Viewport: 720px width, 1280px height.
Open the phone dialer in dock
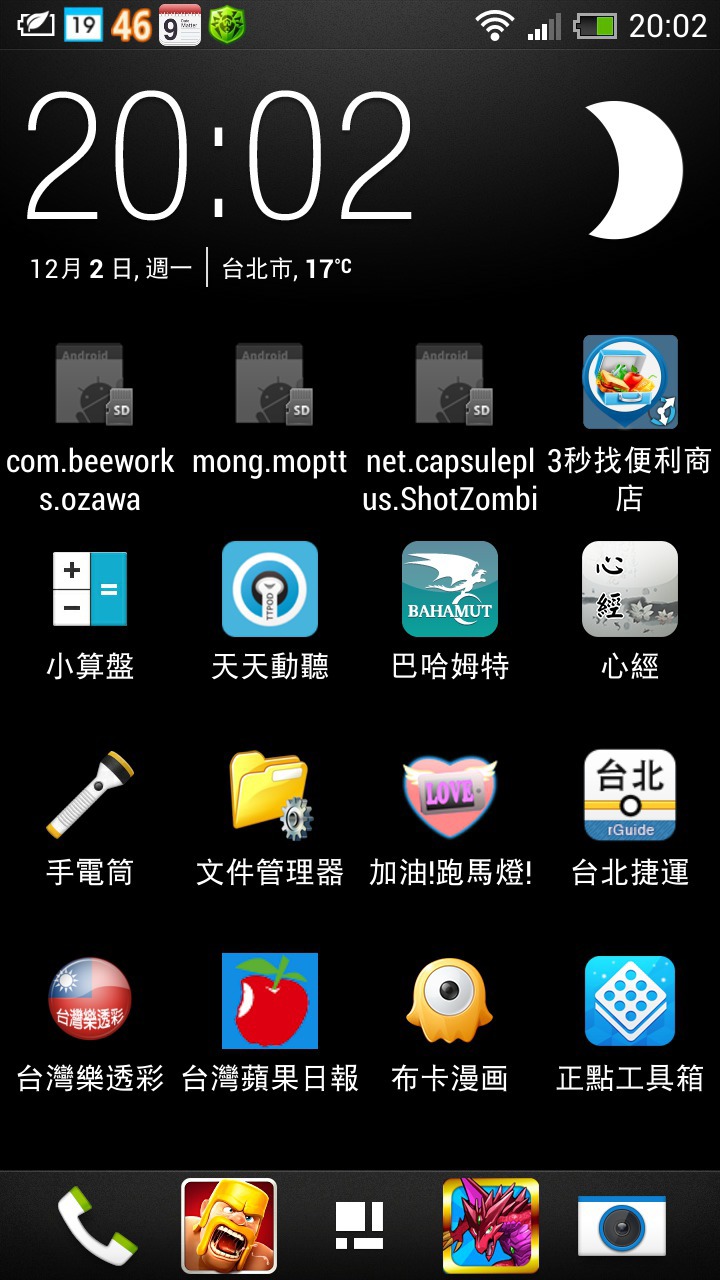coord(97,1226)
